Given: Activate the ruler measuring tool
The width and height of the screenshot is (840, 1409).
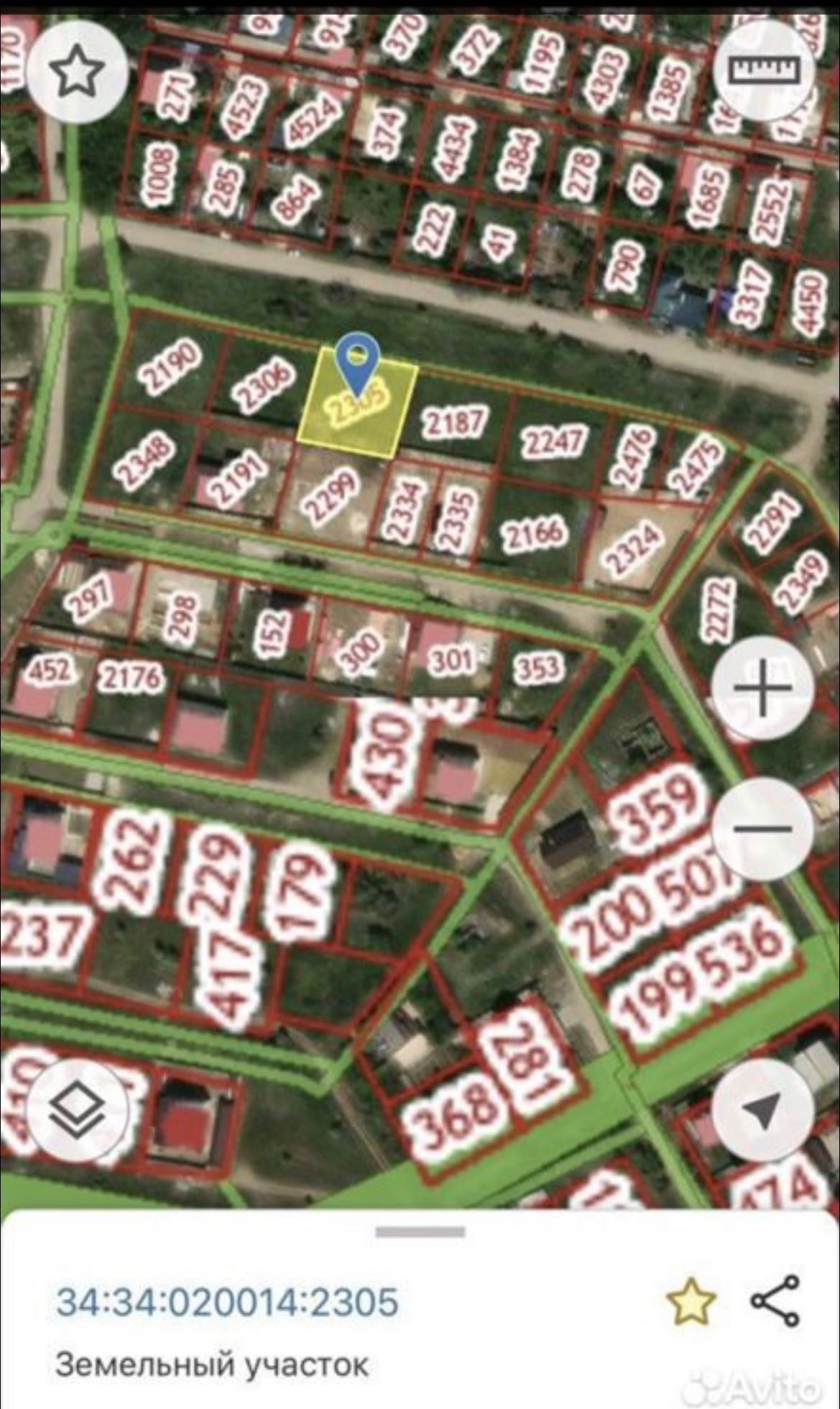Looking at the screenshot, I should coord(764,70).
